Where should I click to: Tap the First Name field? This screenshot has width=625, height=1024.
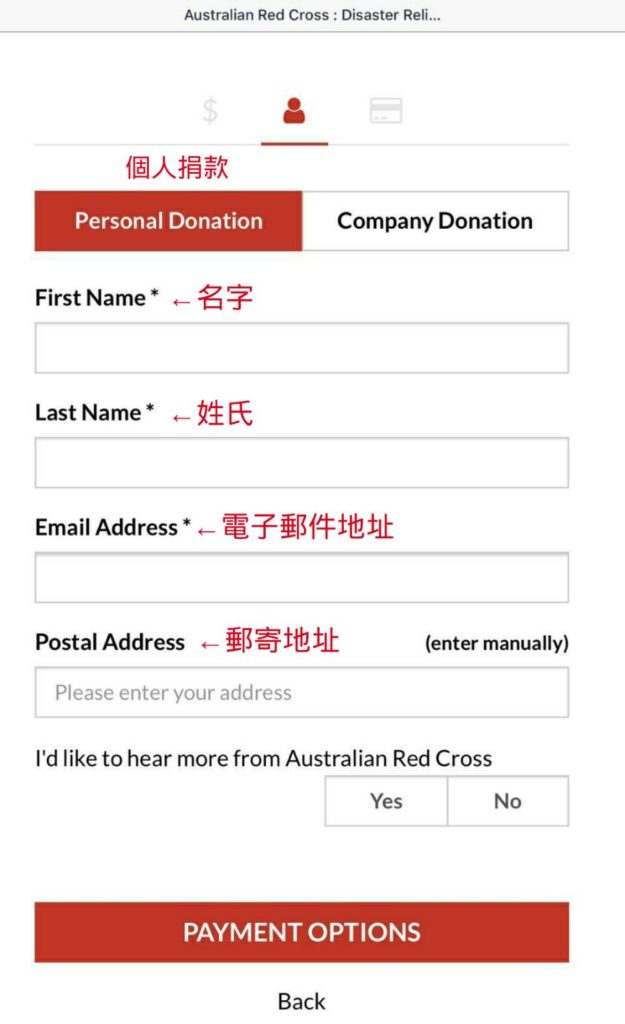(301, 348)
